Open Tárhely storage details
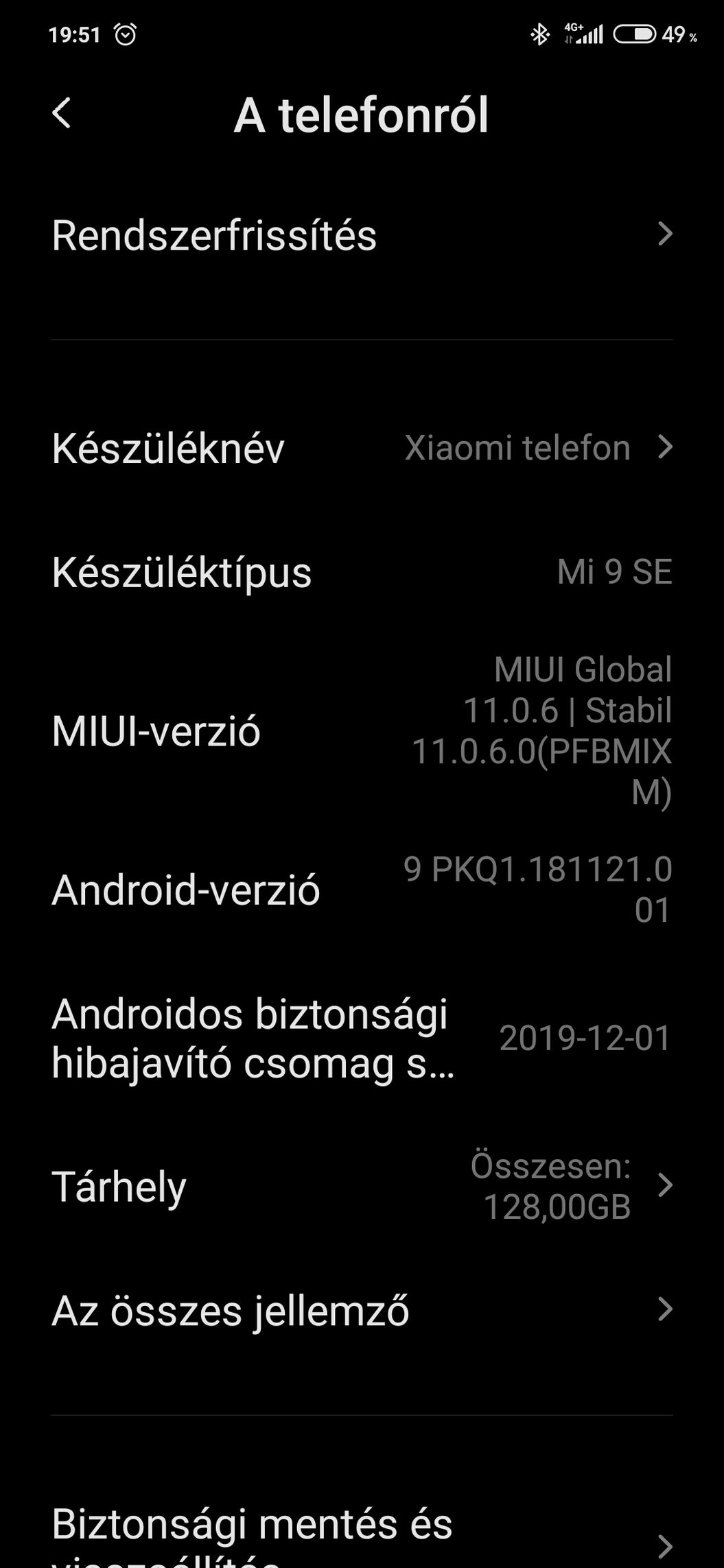The height and width of the screenshot is (1568, 724). pos(362,1186)
